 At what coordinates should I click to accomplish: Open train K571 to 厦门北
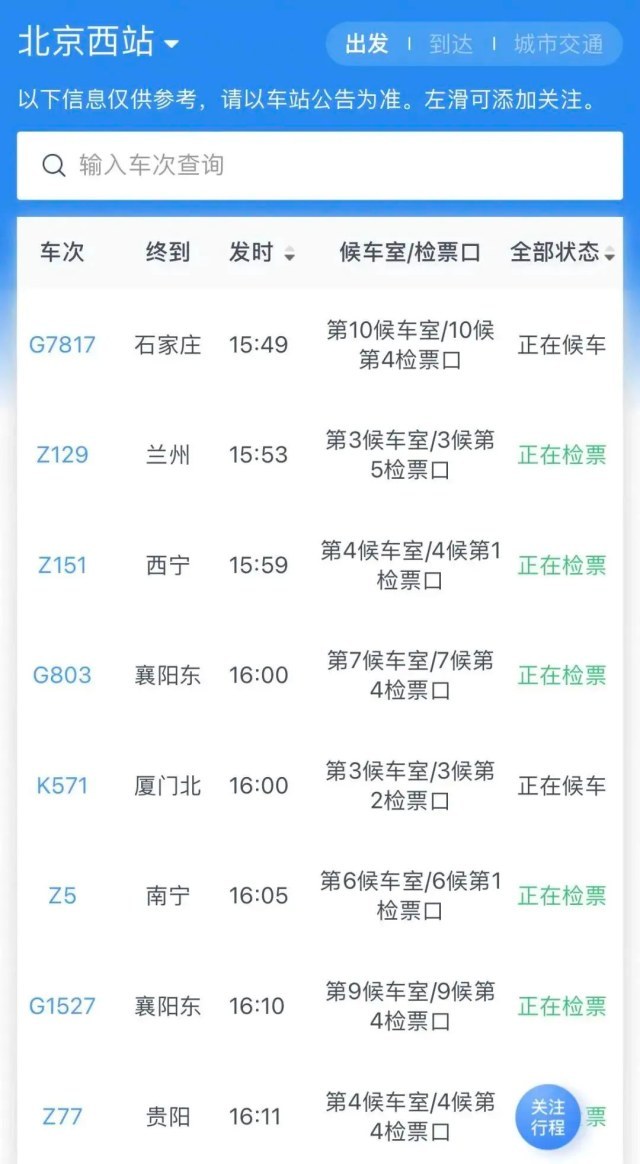62,786
